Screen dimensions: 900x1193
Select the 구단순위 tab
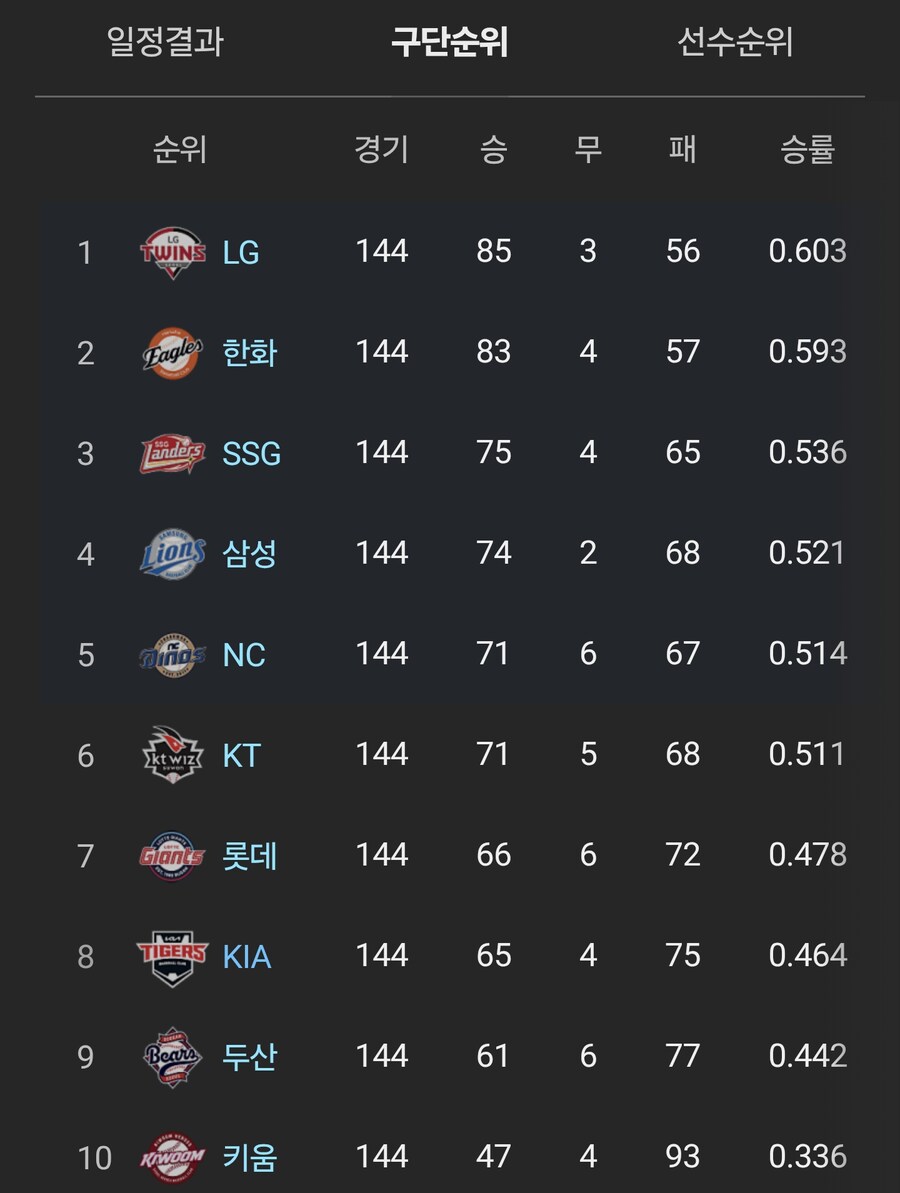click(x=449, y=42)
